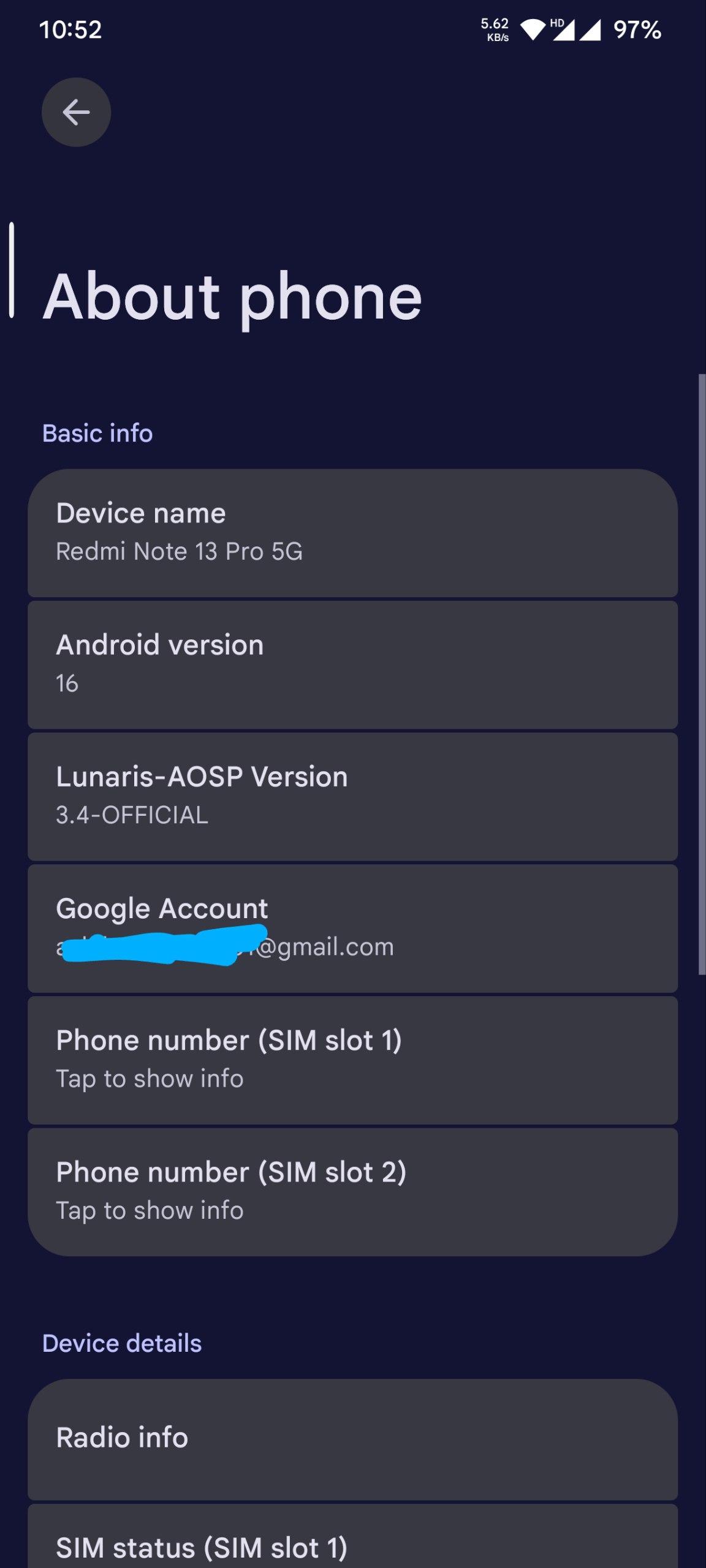The image size is (706, 1568).
Task: Reveal phone number for SIM slot 2
Action: (x=352, y=1191)
